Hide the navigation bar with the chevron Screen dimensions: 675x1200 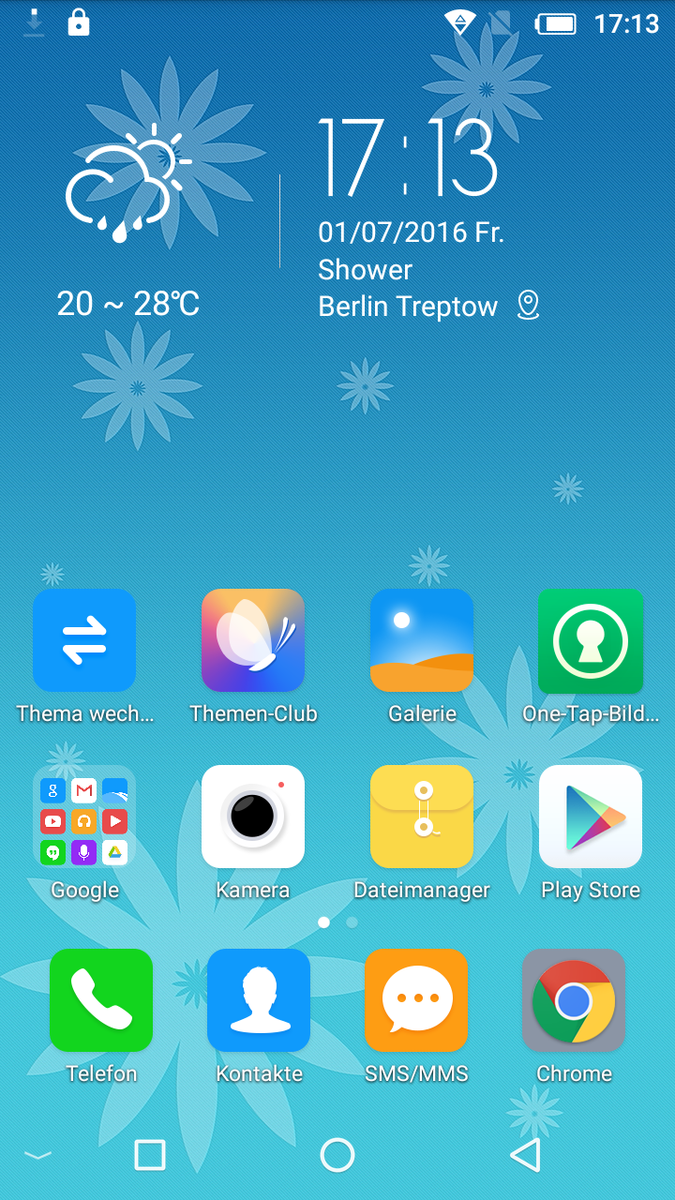[x=37, y=1155]
